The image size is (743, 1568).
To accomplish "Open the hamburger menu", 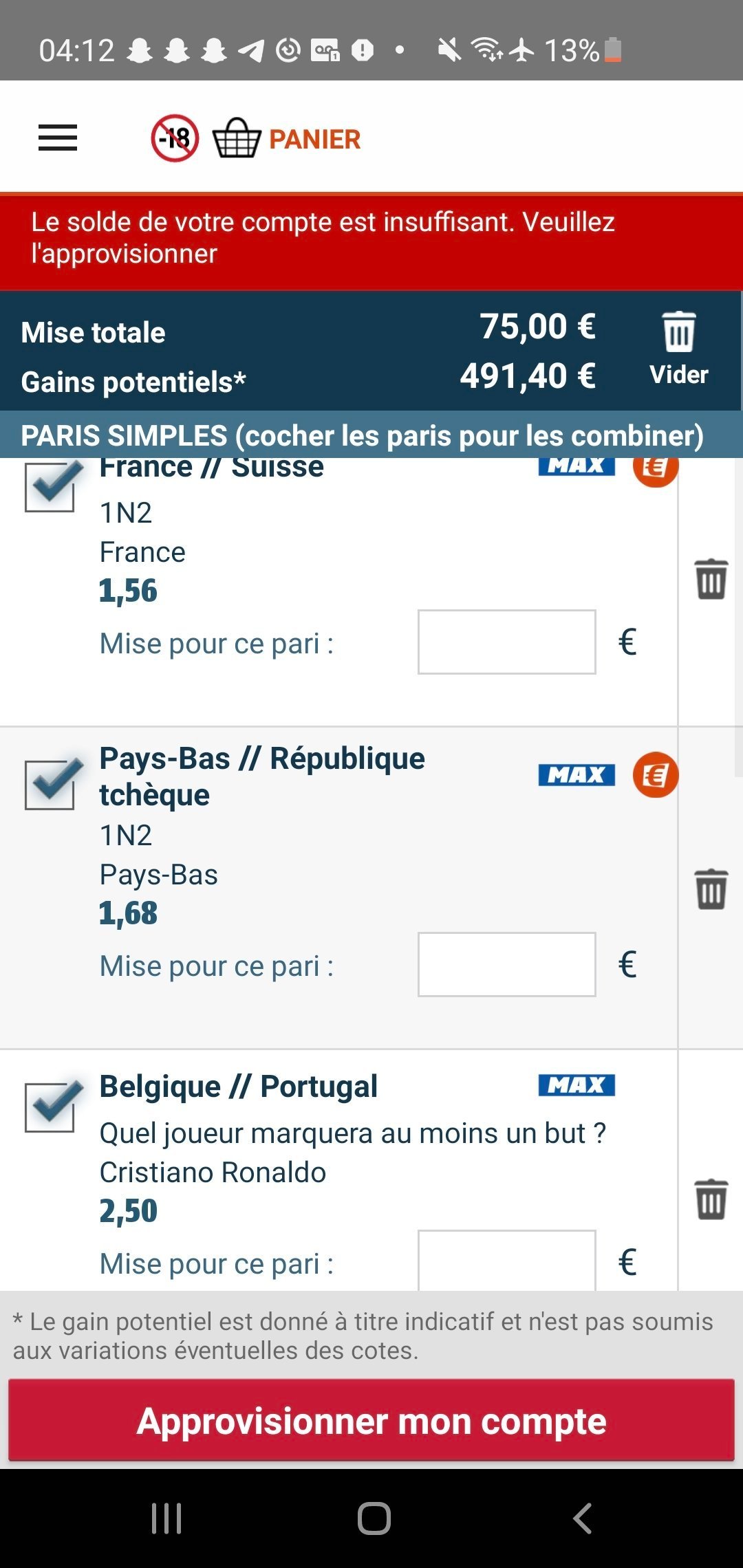I will coord(58,138).
